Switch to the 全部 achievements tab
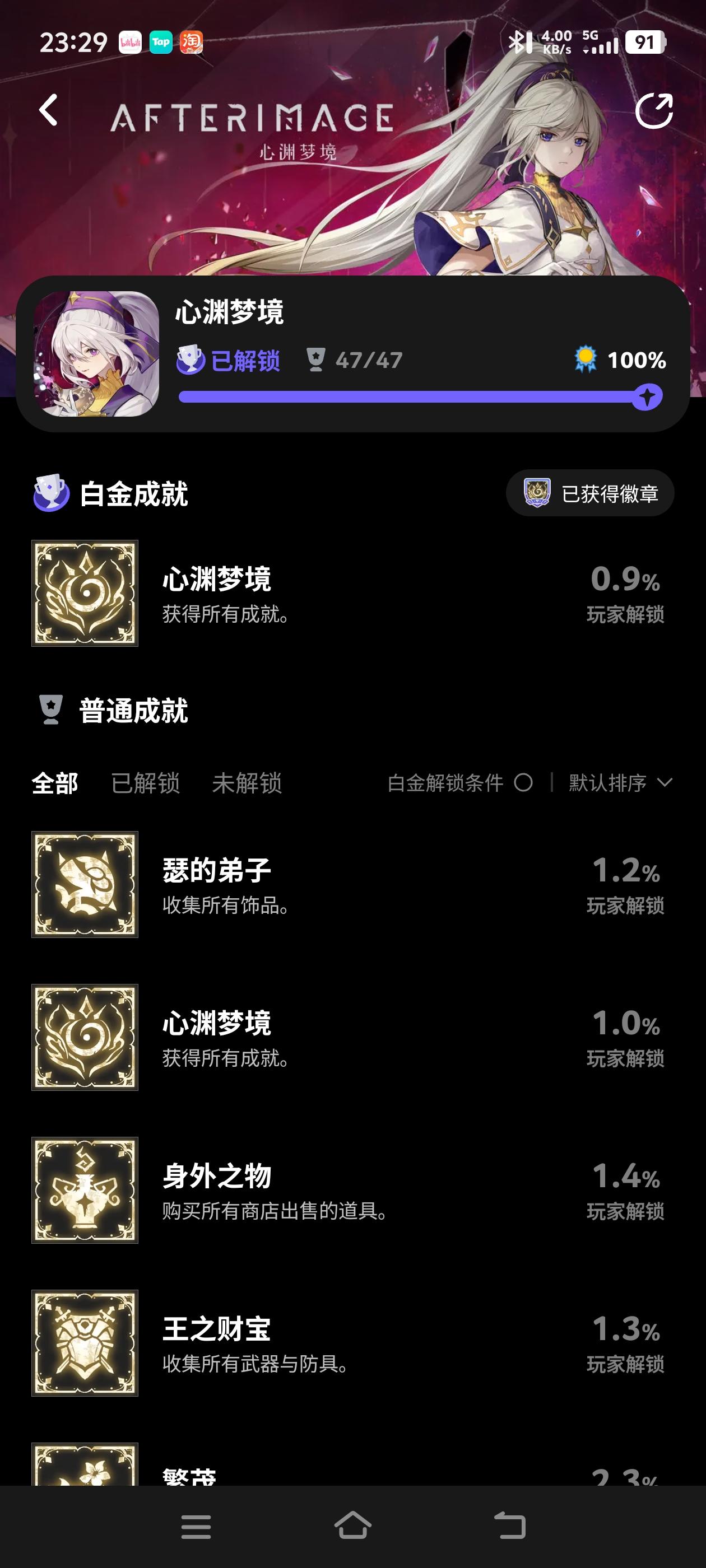 pyautogui.click(x=54, y=783)
